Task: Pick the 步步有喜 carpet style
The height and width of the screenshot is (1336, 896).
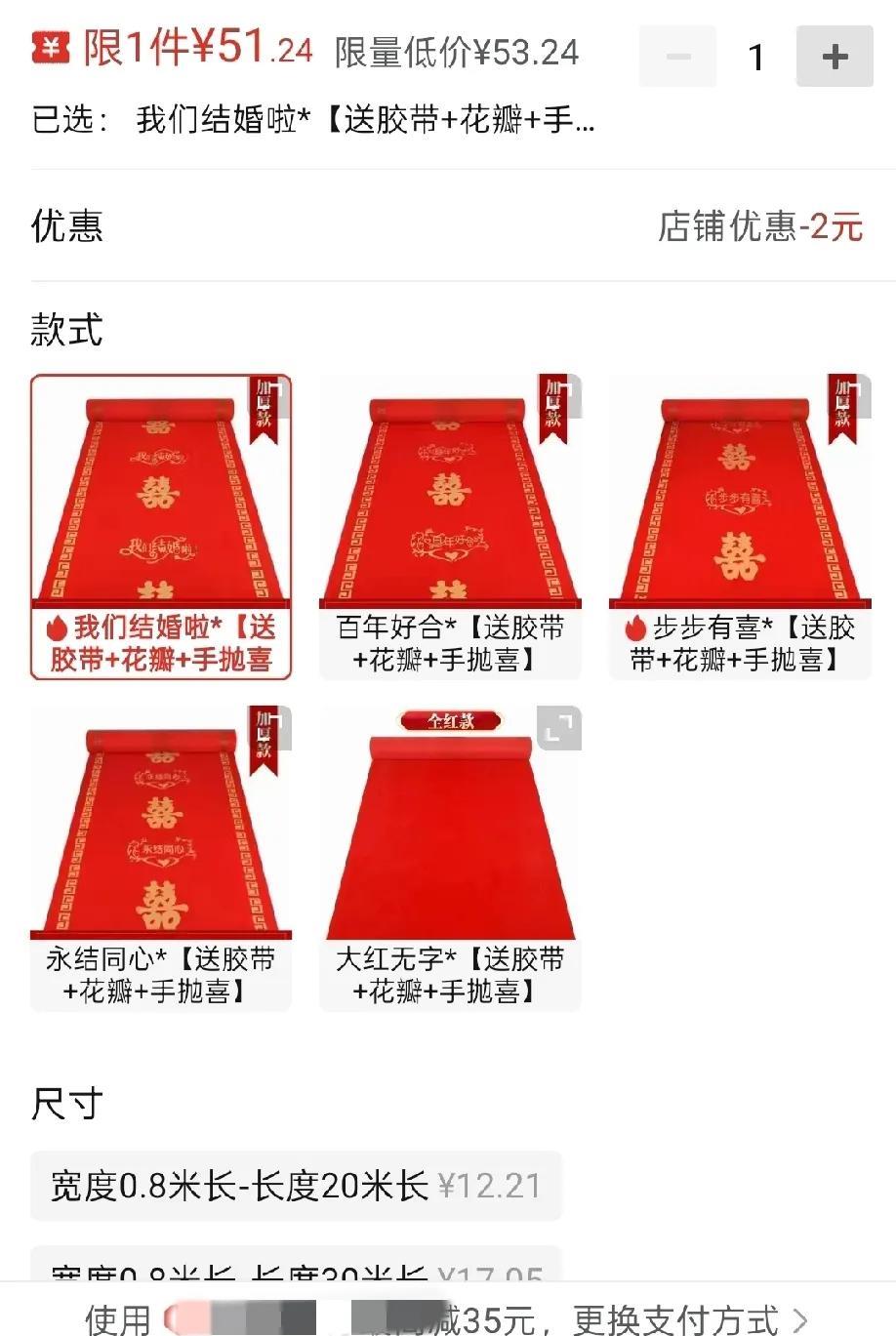Action: tap(740, 527)
